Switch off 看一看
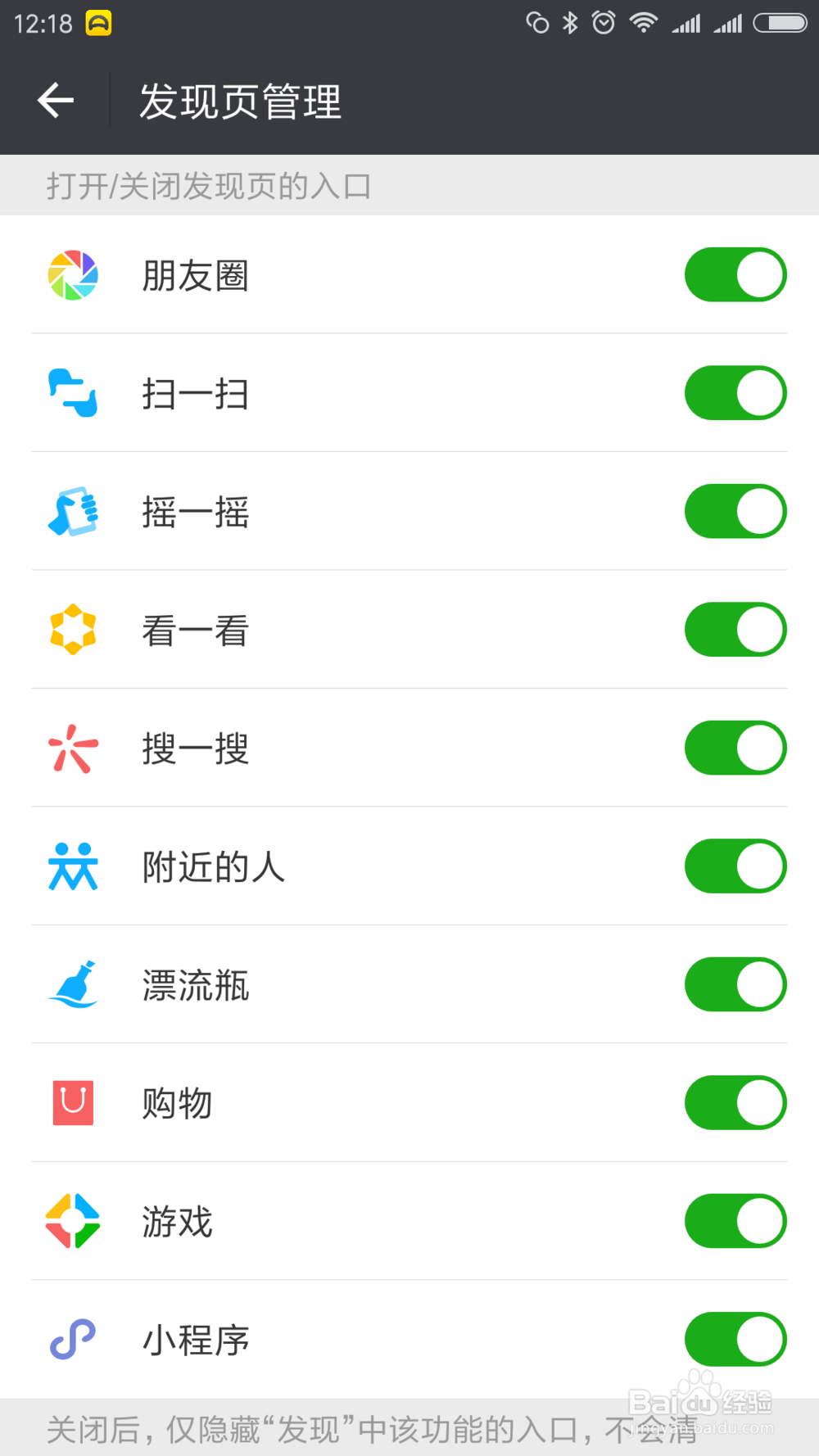The height and width of the screenshot is (1456, 819). tap(735, 630)
